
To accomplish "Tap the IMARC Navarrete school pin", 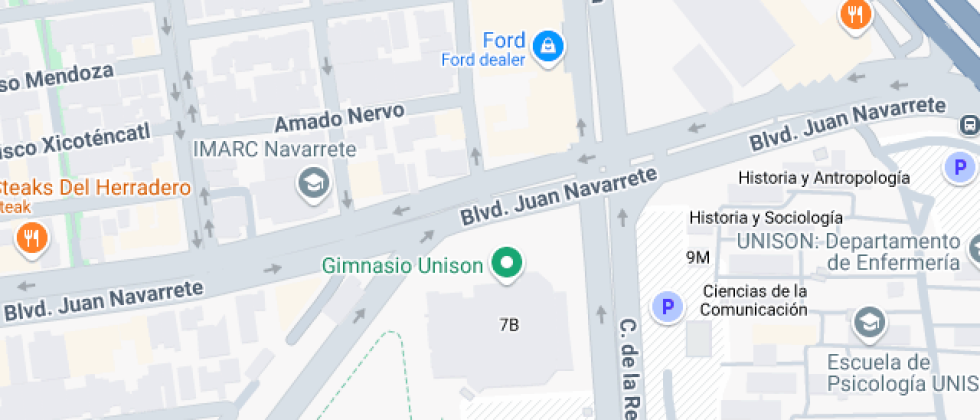I will click(x=314, y=182).
